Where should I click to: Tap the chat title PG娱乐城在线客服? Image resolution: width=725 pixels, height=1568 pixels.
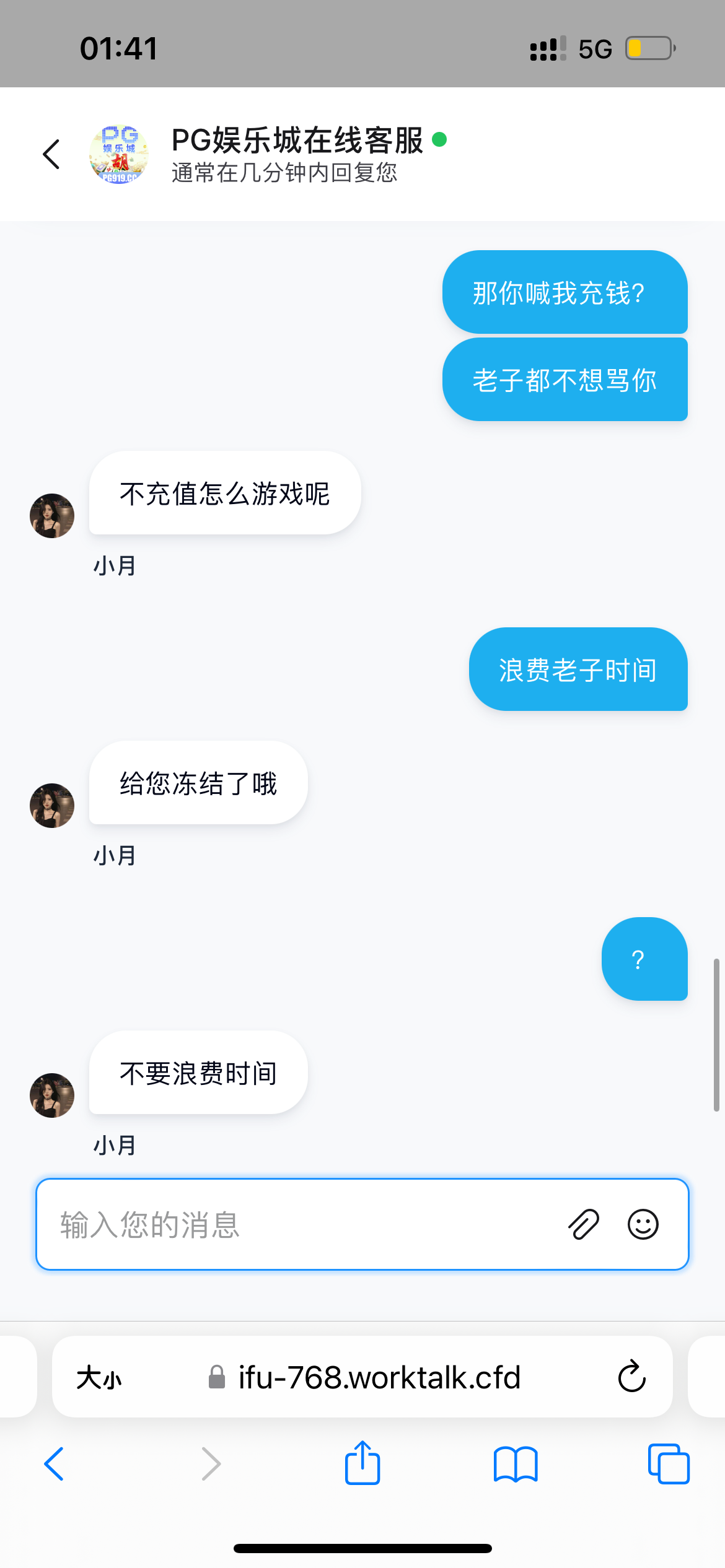tap(296, 141)
